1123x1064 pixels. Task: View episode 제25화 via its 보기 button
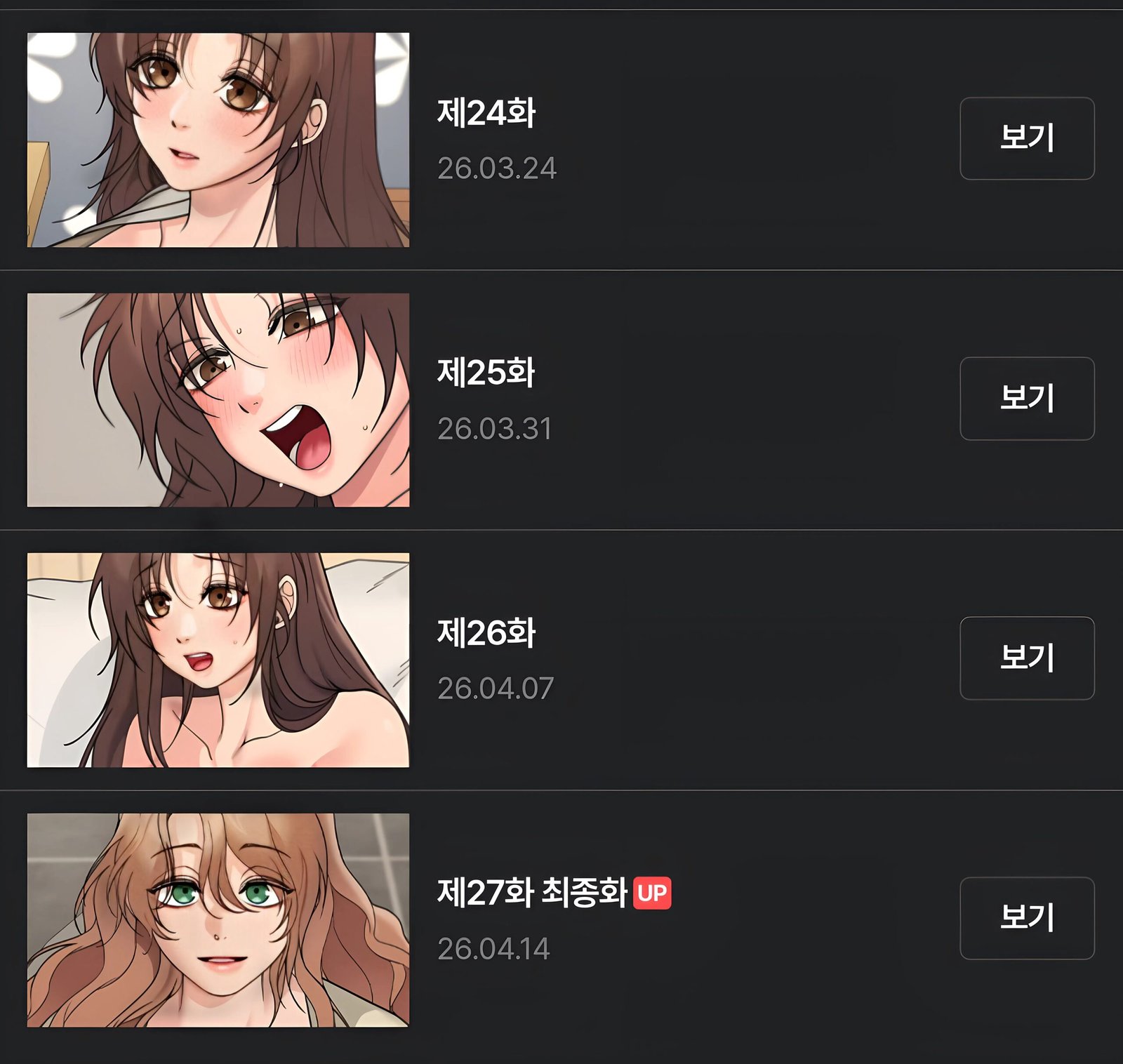coord(1026,398)
